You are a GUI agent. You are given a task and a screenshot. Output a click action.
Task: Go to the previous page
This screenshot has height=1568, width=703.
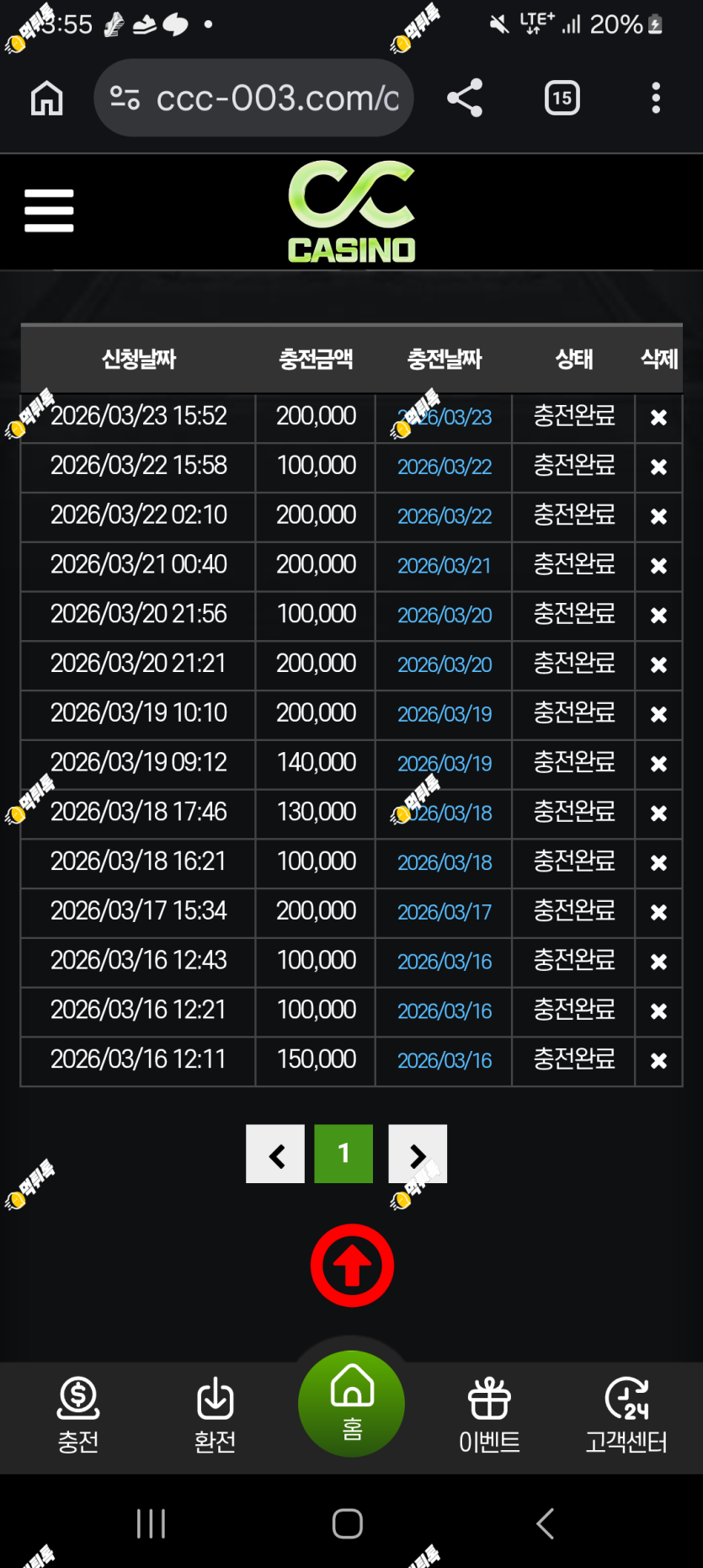275,1155
